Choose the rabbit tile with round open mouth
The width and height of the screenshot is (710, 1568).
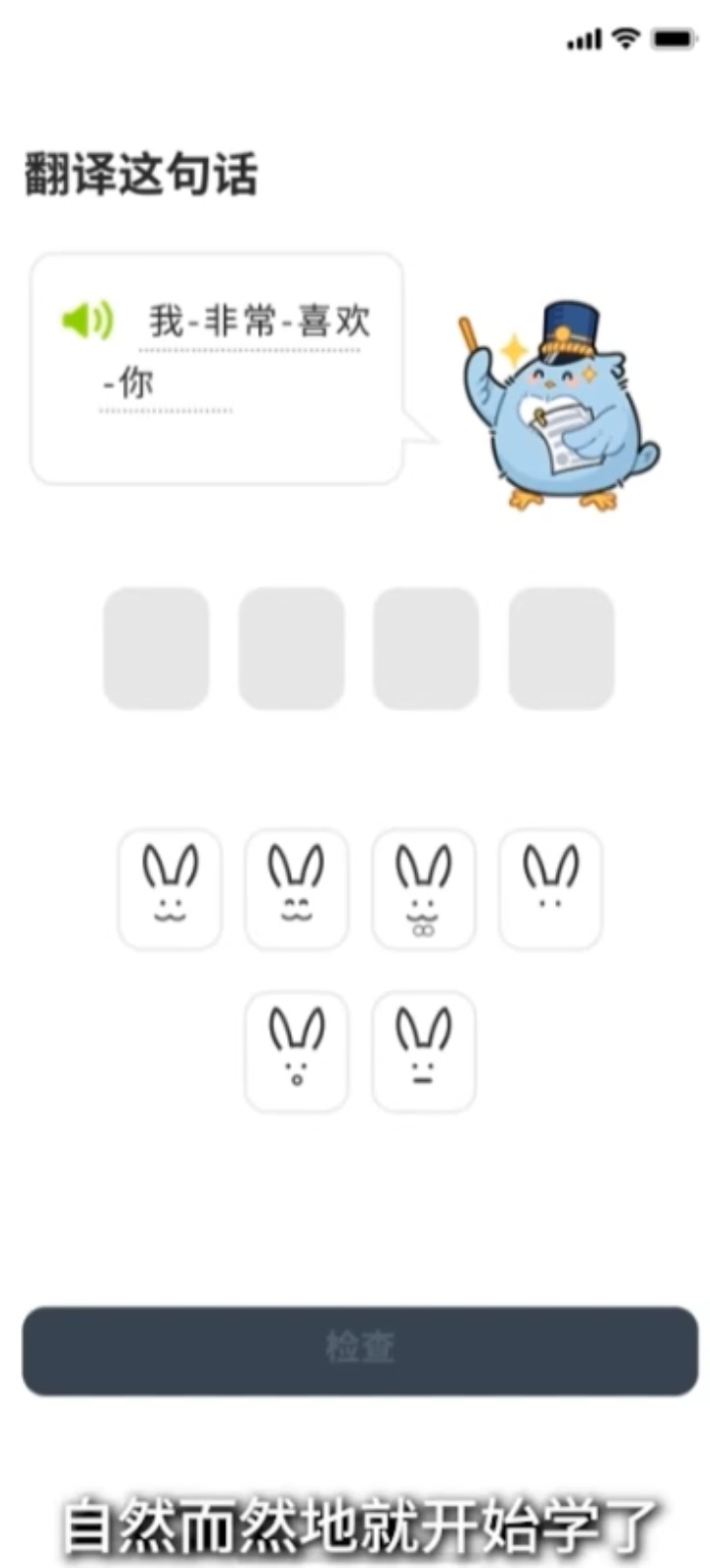tap(296, 1052)
